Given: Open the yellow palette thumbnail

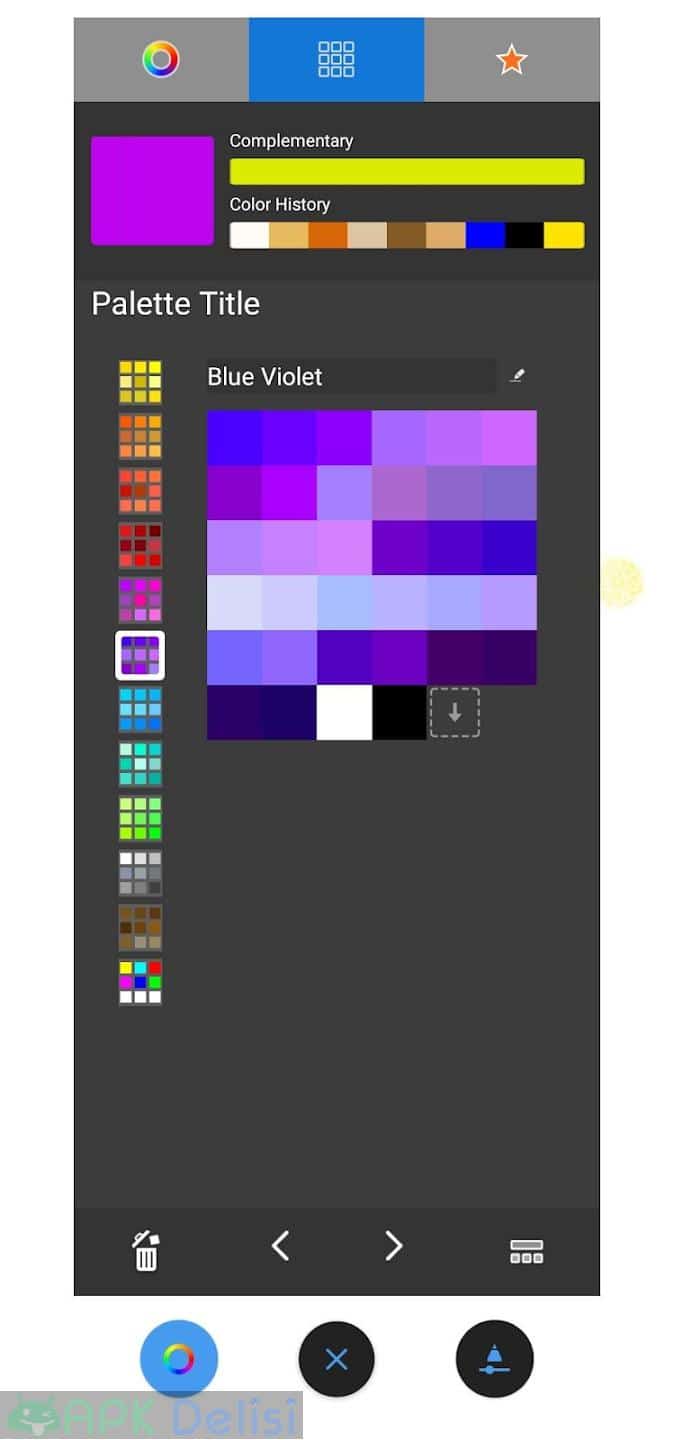Looking at the screenshot, I should tap(140, 382).
